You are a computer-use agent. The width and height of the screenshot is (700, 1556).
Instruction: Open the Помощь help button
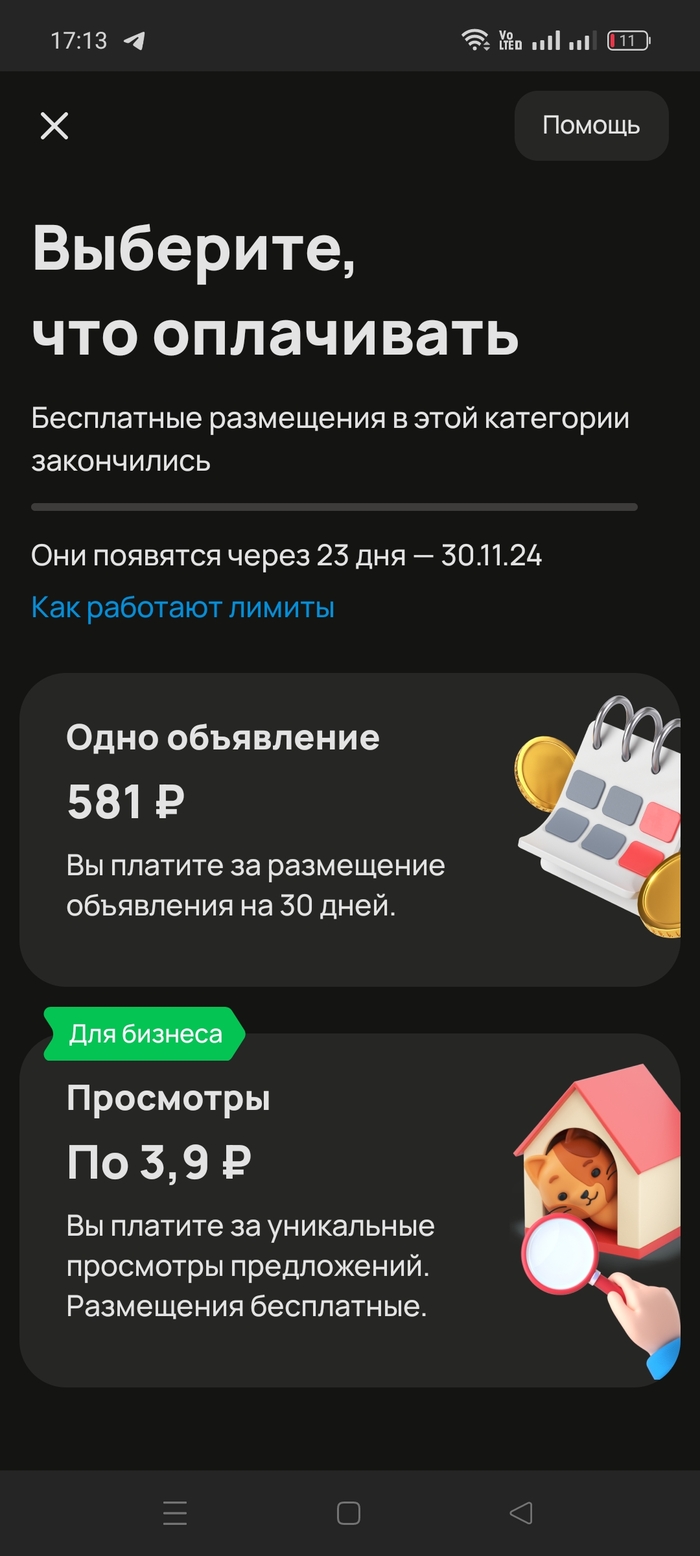click(591, 126)
